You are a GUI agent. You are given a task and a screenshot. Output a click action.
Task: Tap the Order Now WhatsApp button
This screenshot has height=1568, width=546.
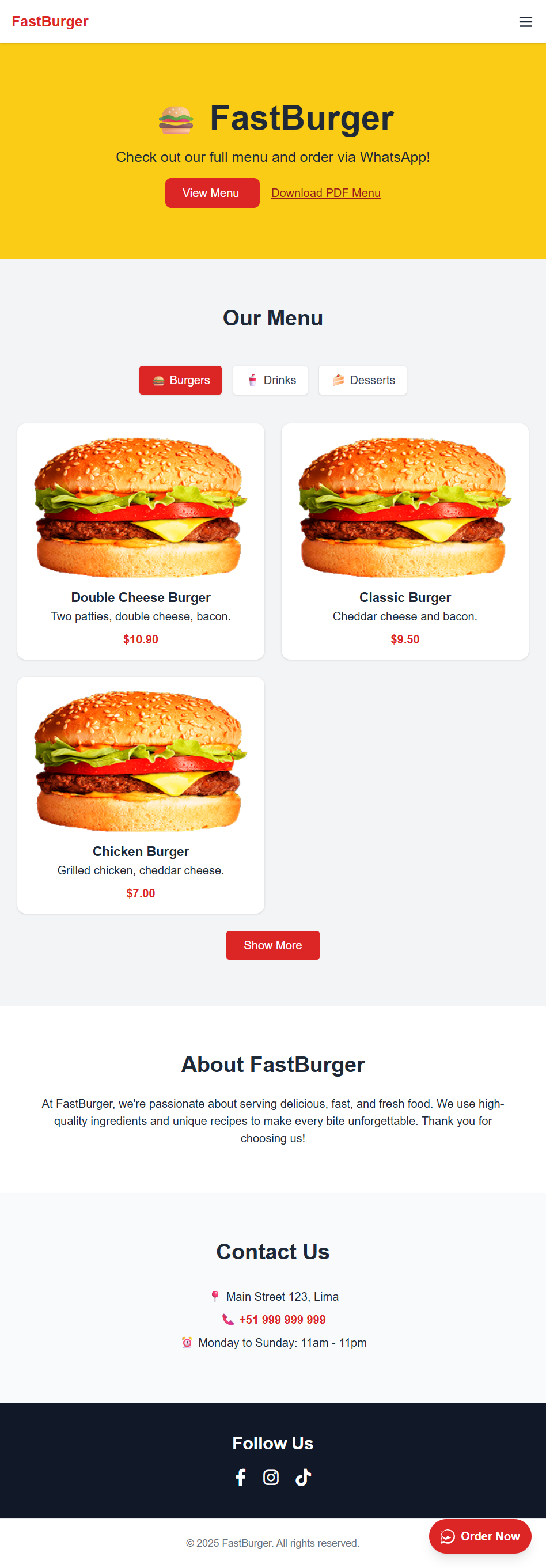480,1536
